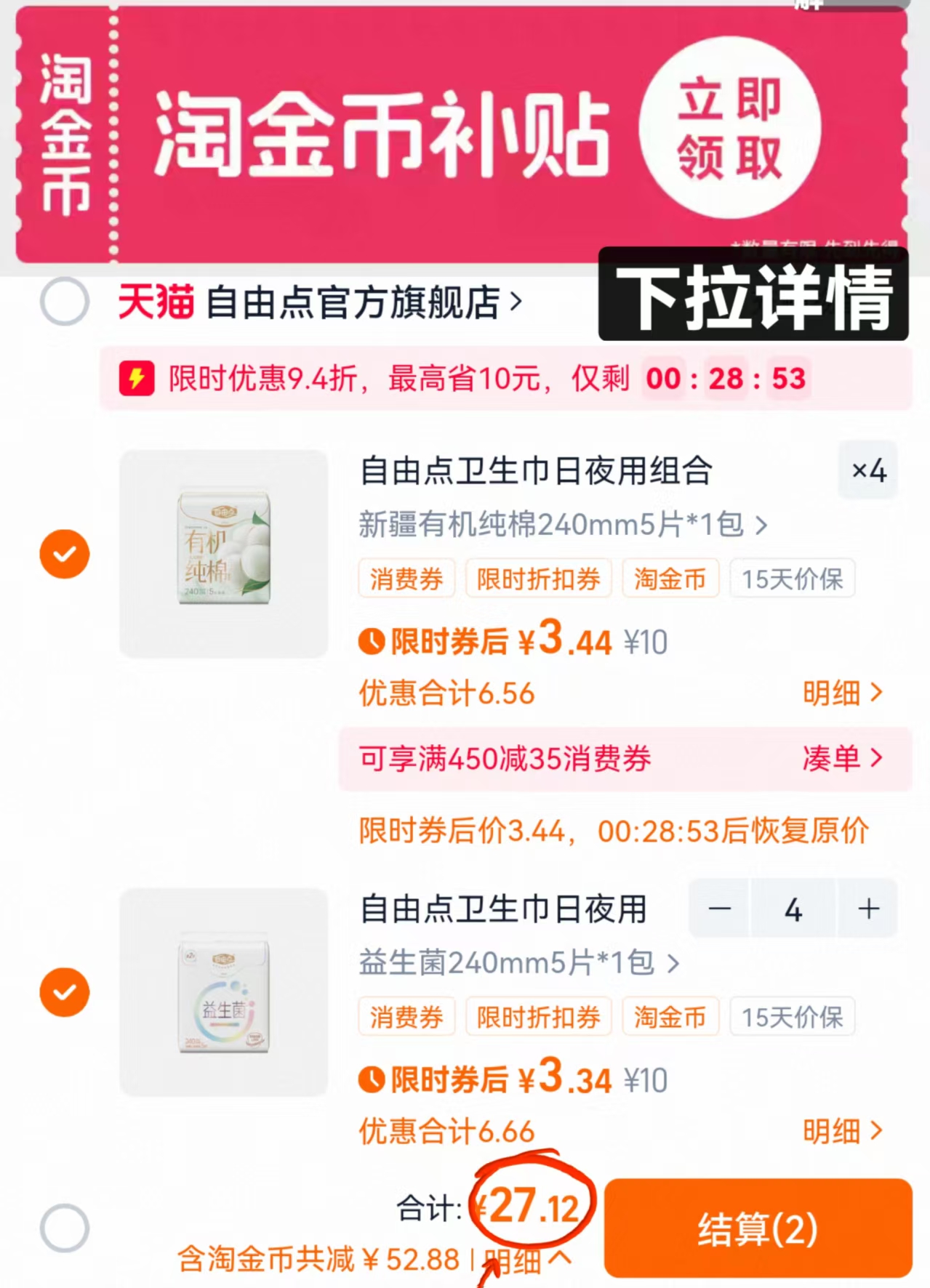Click the 15天价保 badge on the first product

(x=792, y=578)
